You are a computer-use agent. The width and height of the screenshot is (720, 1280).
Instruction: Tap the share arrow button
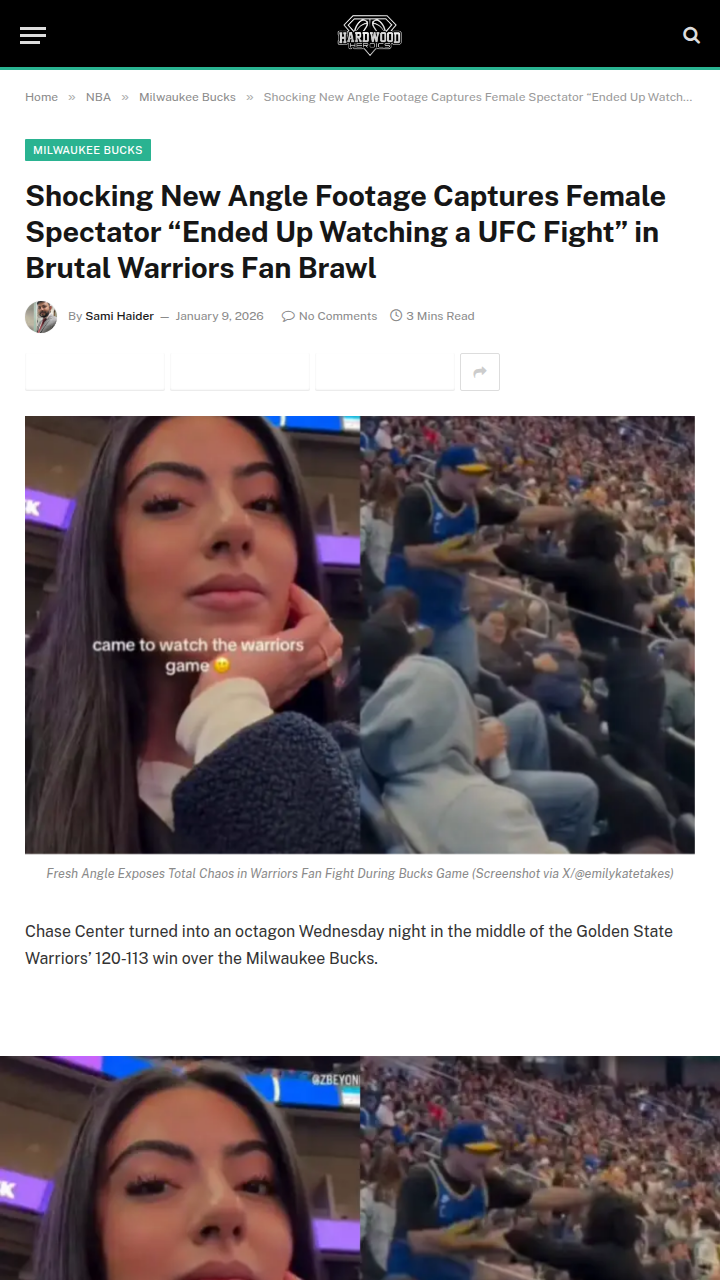point(479,372)
